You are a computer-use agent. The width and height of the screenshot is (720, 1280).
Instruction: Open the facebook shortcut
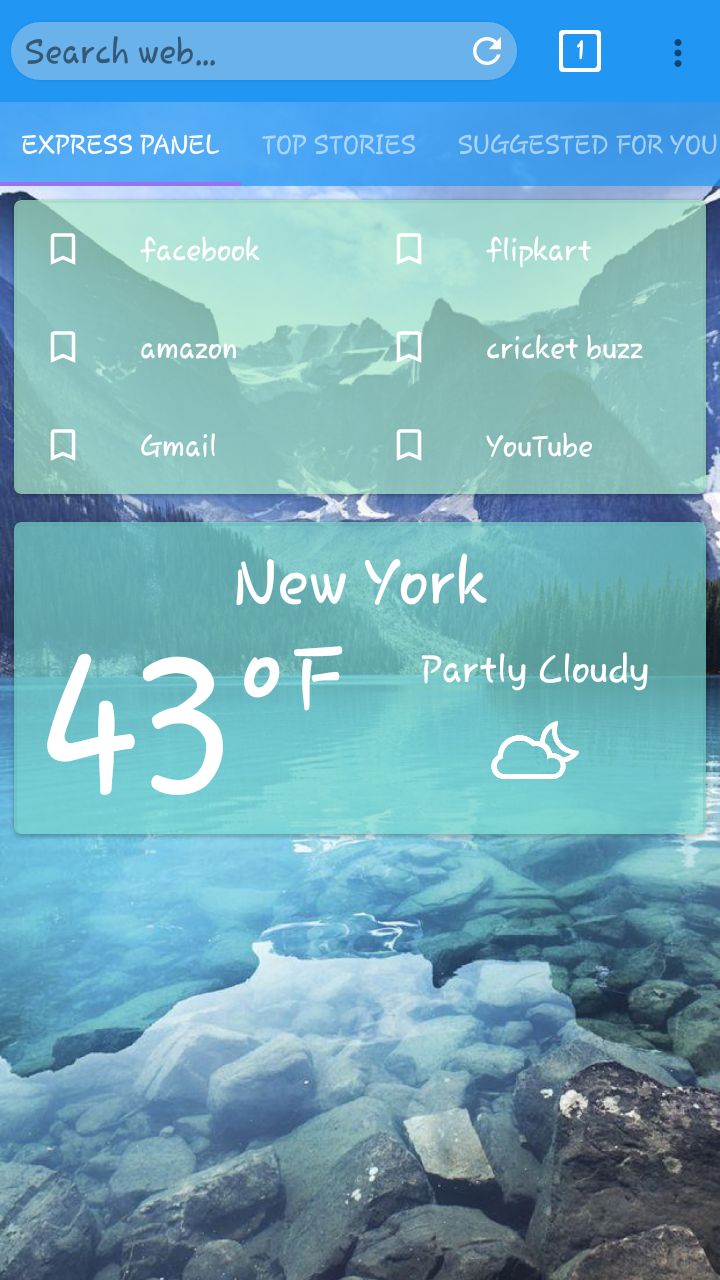coord(199,250)
